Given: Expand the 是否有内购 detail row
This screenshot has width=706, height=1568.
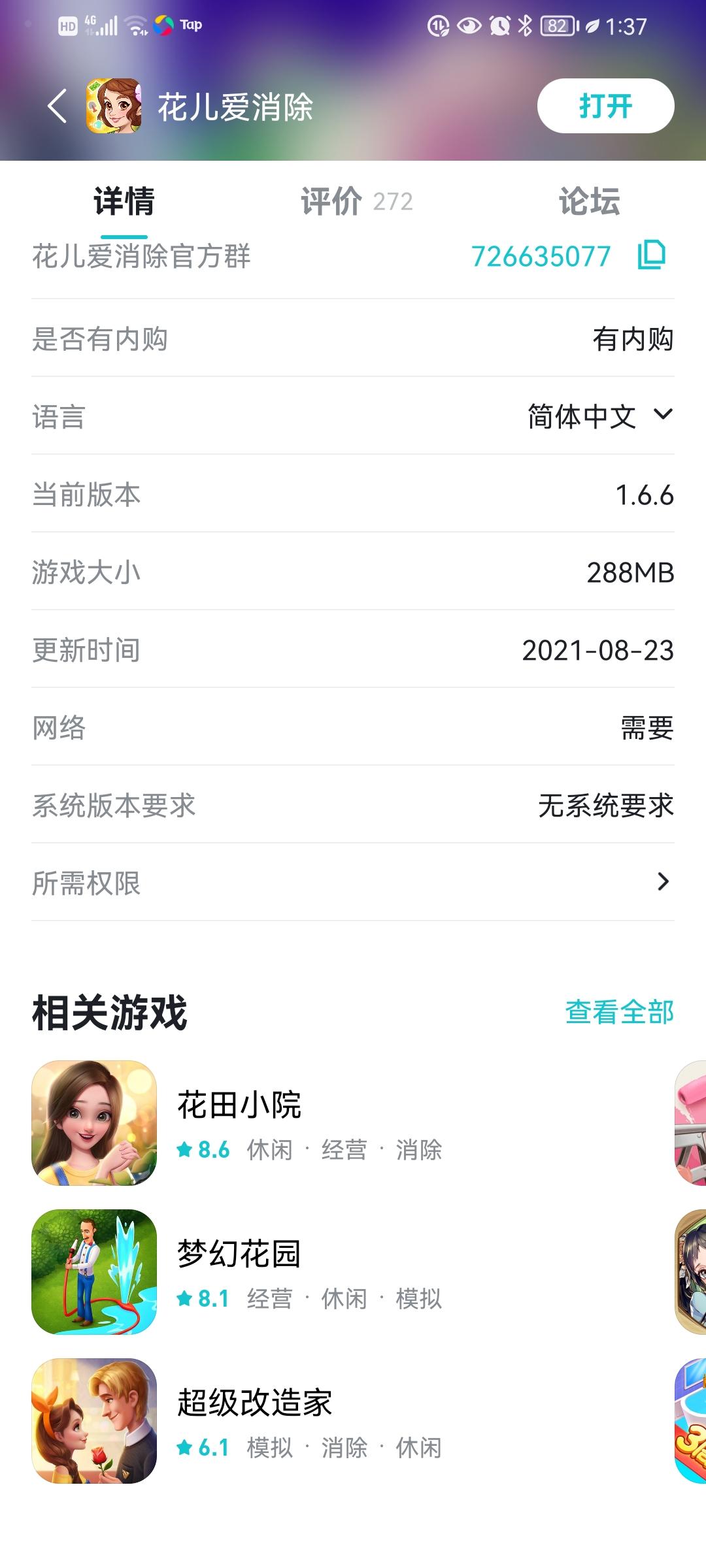Looking at the screenshot, I should click(x=353, y=339).
